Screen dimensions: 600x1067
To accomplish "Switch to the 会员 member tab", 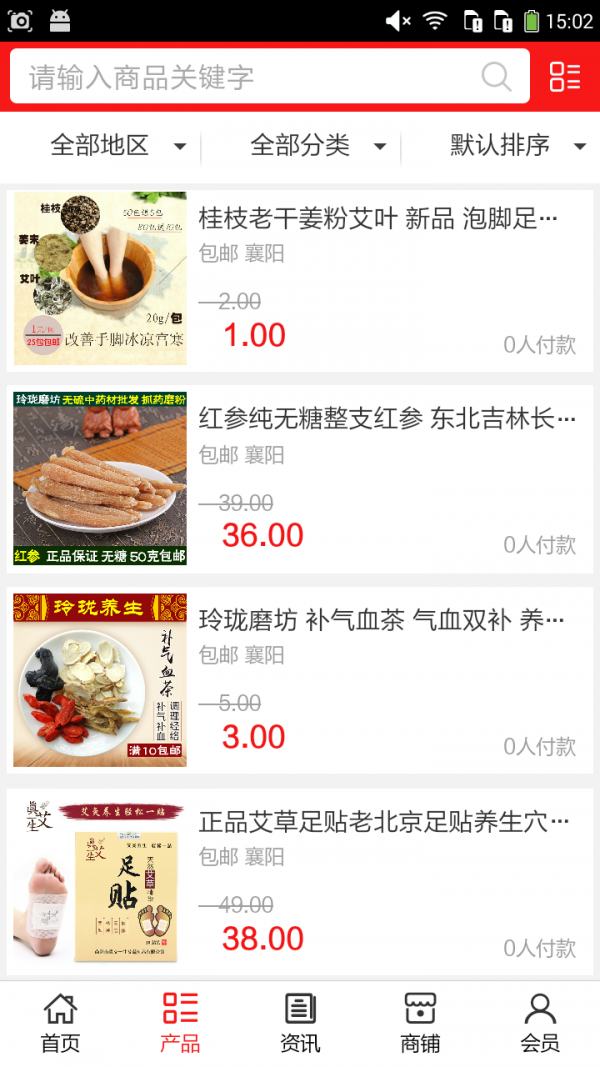I will click(x=540, y=1023).
